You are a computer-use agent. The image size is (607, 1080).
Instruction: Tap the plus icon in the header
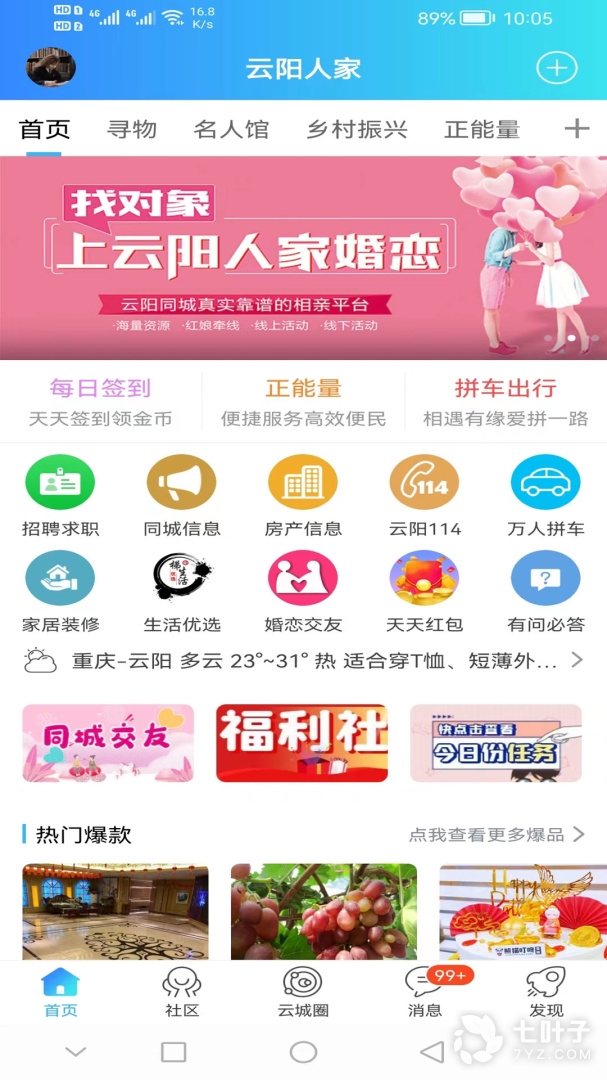(x=557, y=68)
